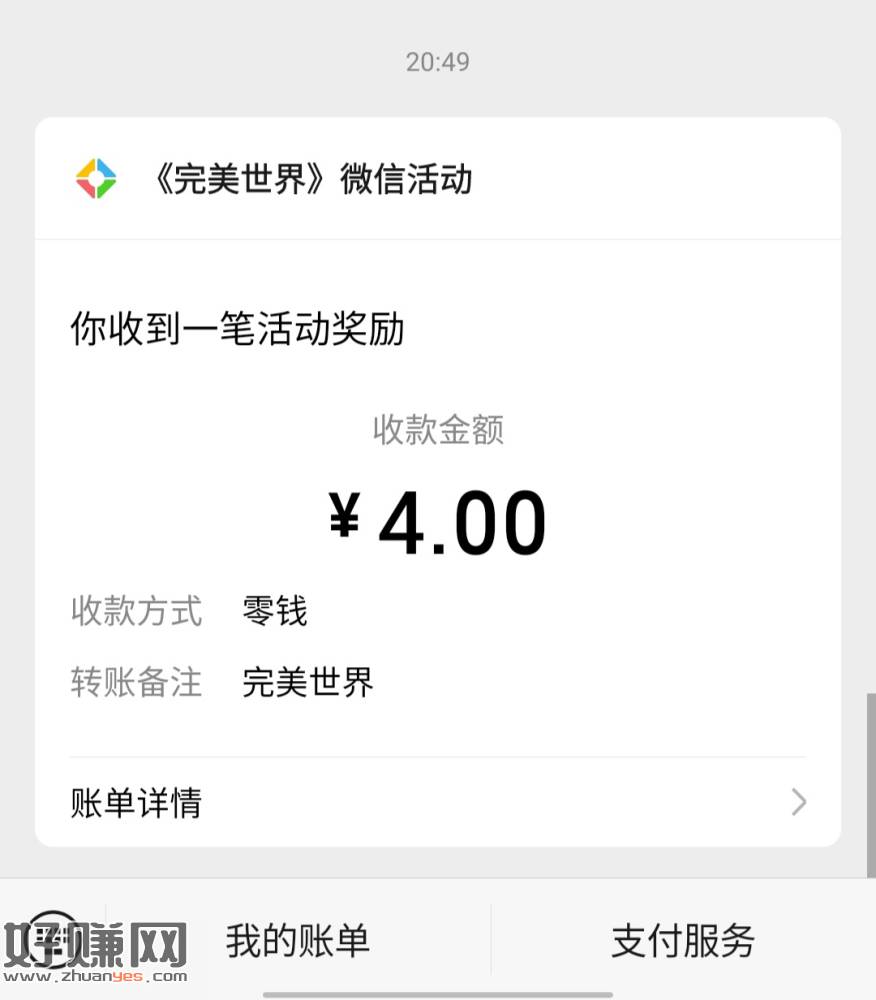The image size is (876, 1000).
Task: Open the 支付服务 menu
Action: tap(683, 940)
